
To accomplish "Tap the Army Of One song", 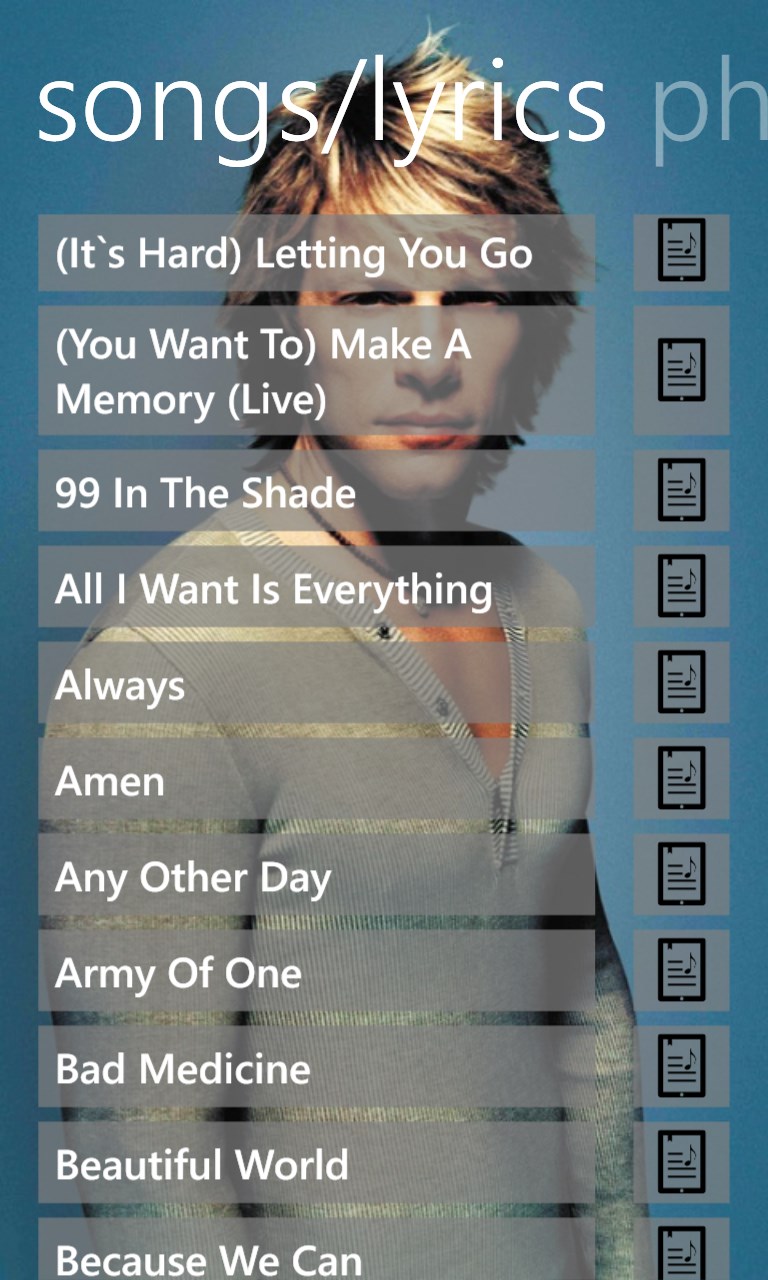I will 316,972.
